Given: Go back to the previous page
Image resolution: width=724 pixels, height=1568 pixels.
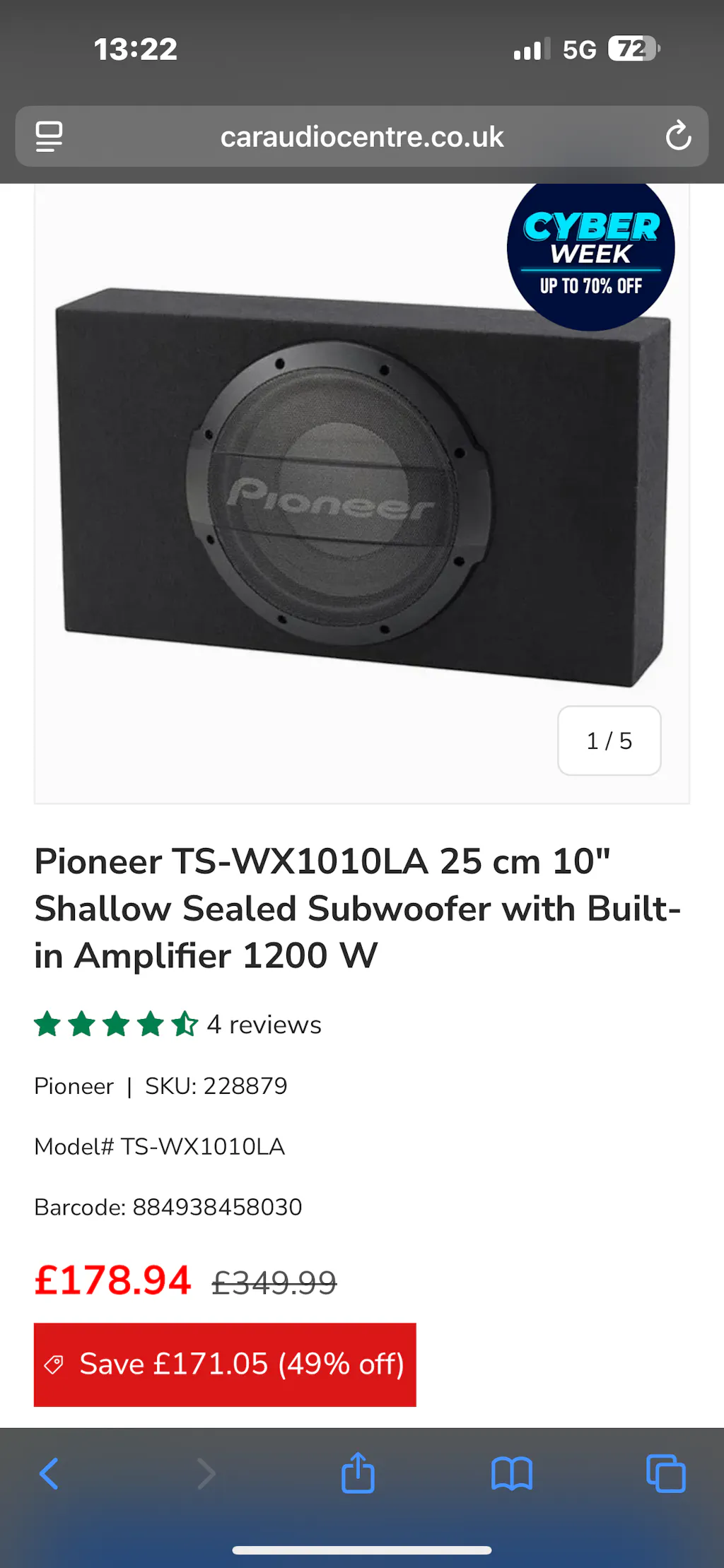Looking at the screenshot, I should (49, 1473).
